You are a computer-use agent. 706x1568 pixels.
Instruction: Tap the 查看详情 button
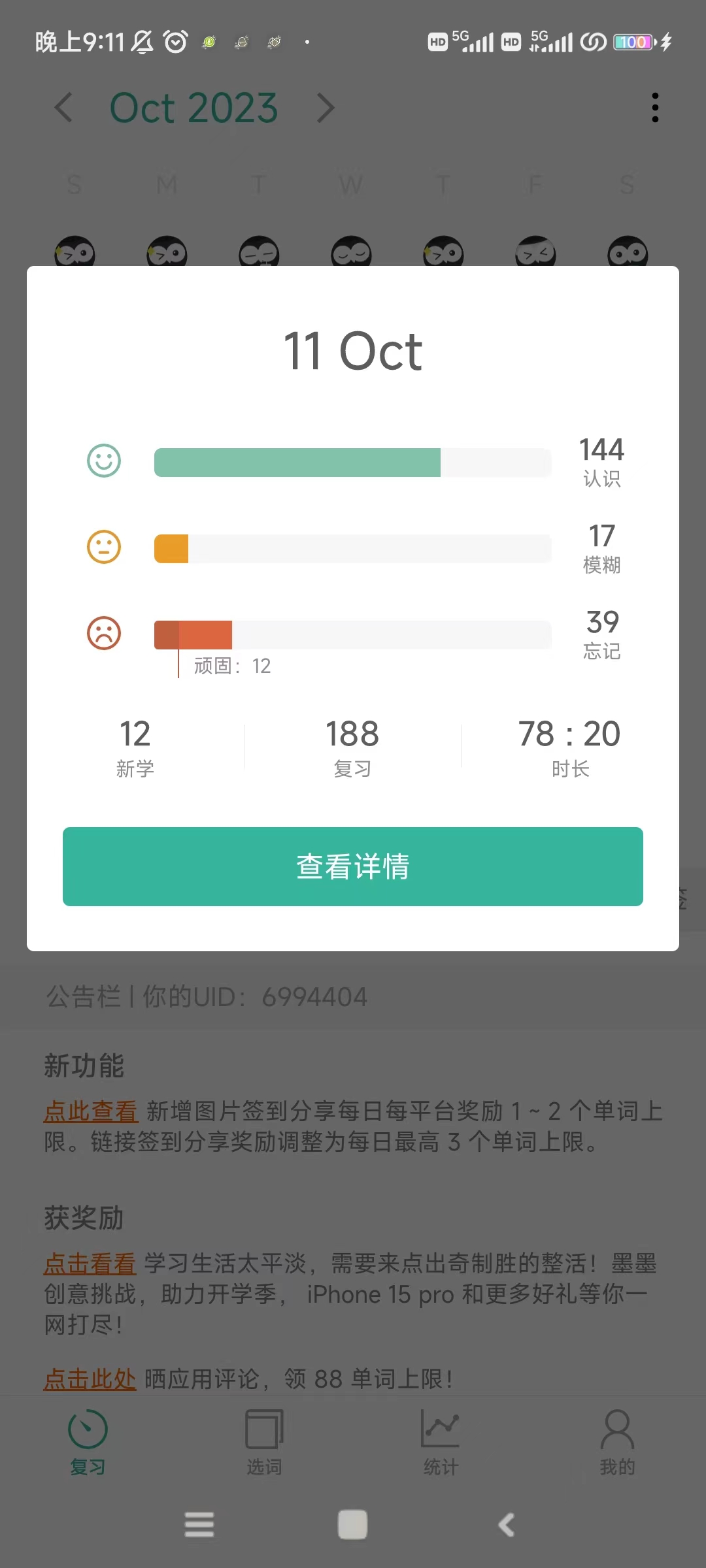coord(353,866)
